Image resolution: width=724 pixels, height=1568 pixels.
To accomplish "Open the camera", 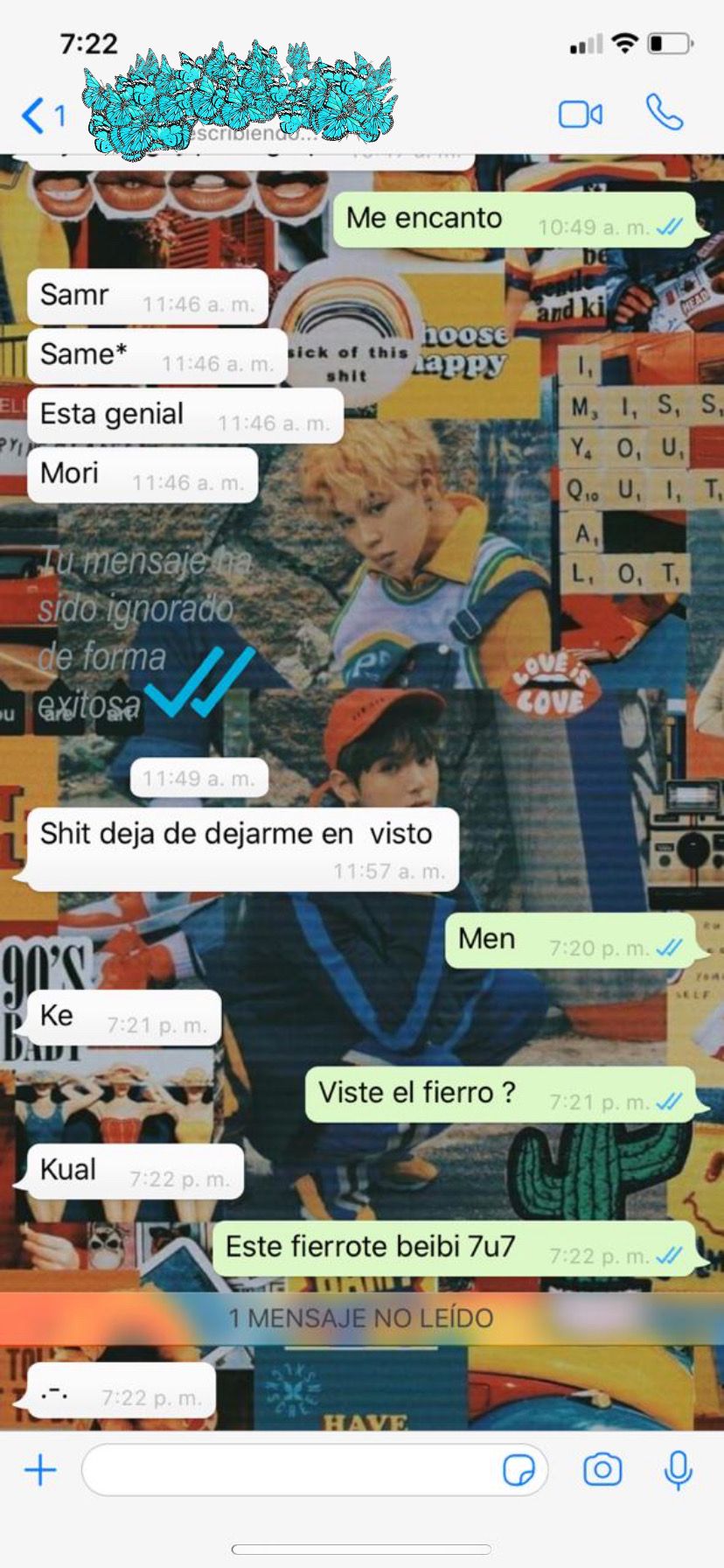I will 602,1470.
